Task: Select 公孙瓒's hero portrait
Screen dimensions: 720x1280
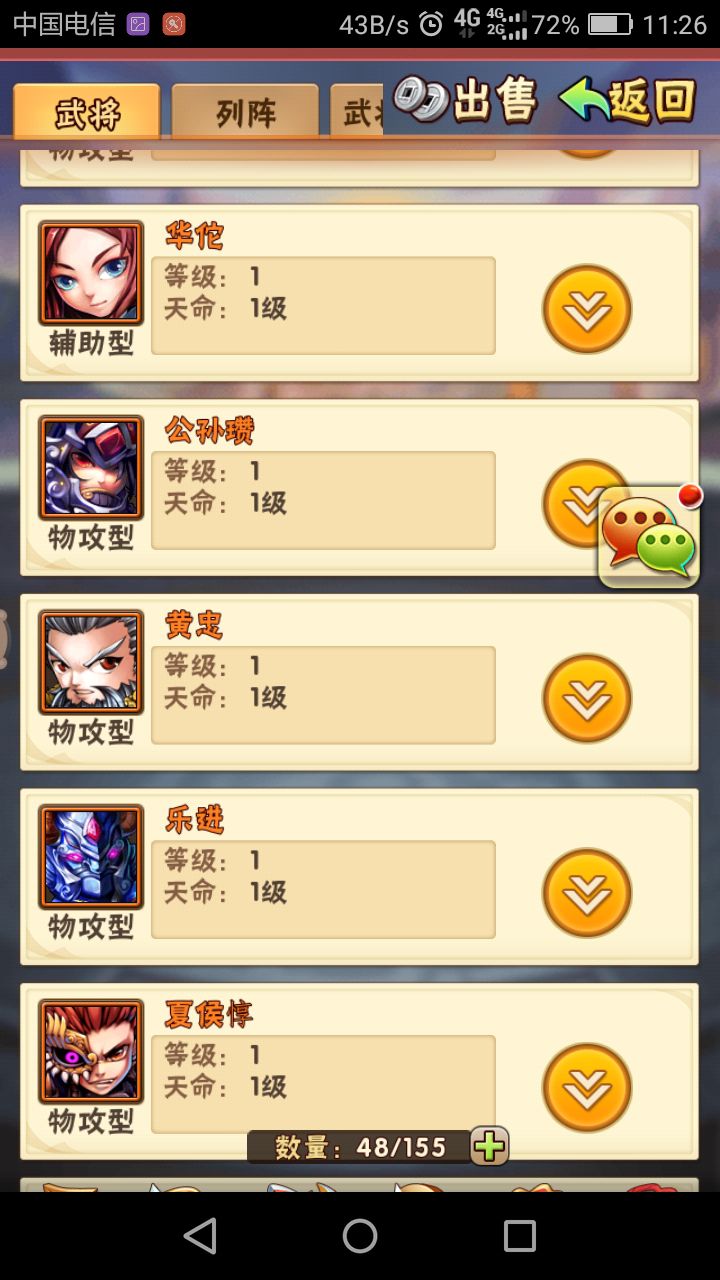Action: click(91, 466)
